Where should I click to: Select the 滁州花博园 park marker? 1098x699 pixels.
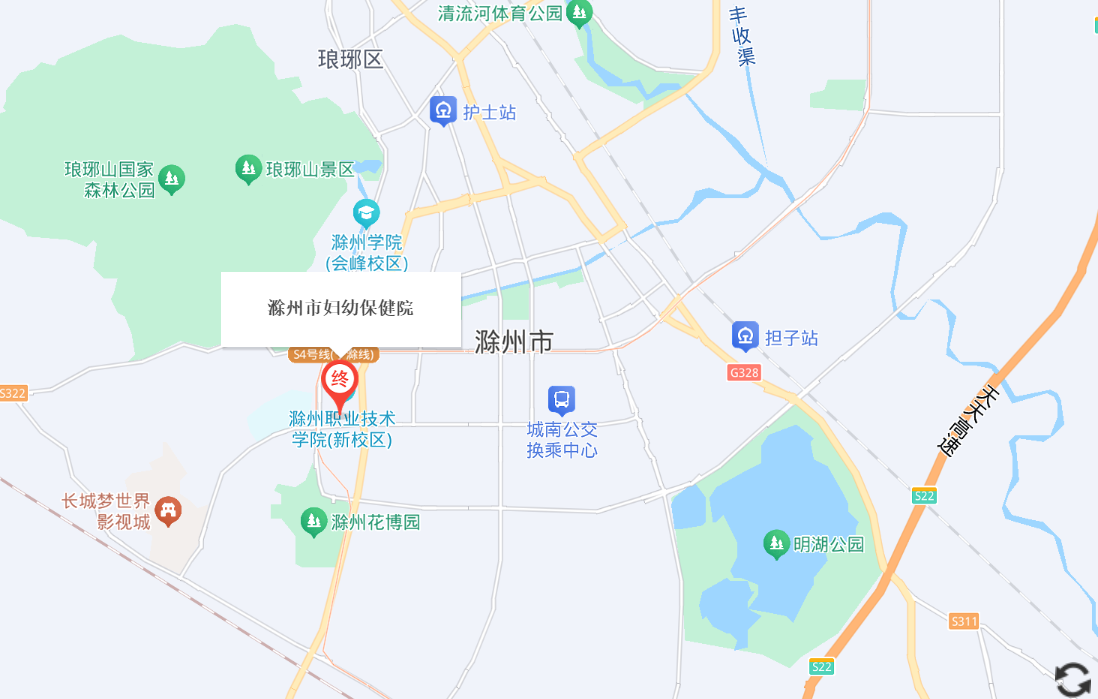click(x=314, y=521)
